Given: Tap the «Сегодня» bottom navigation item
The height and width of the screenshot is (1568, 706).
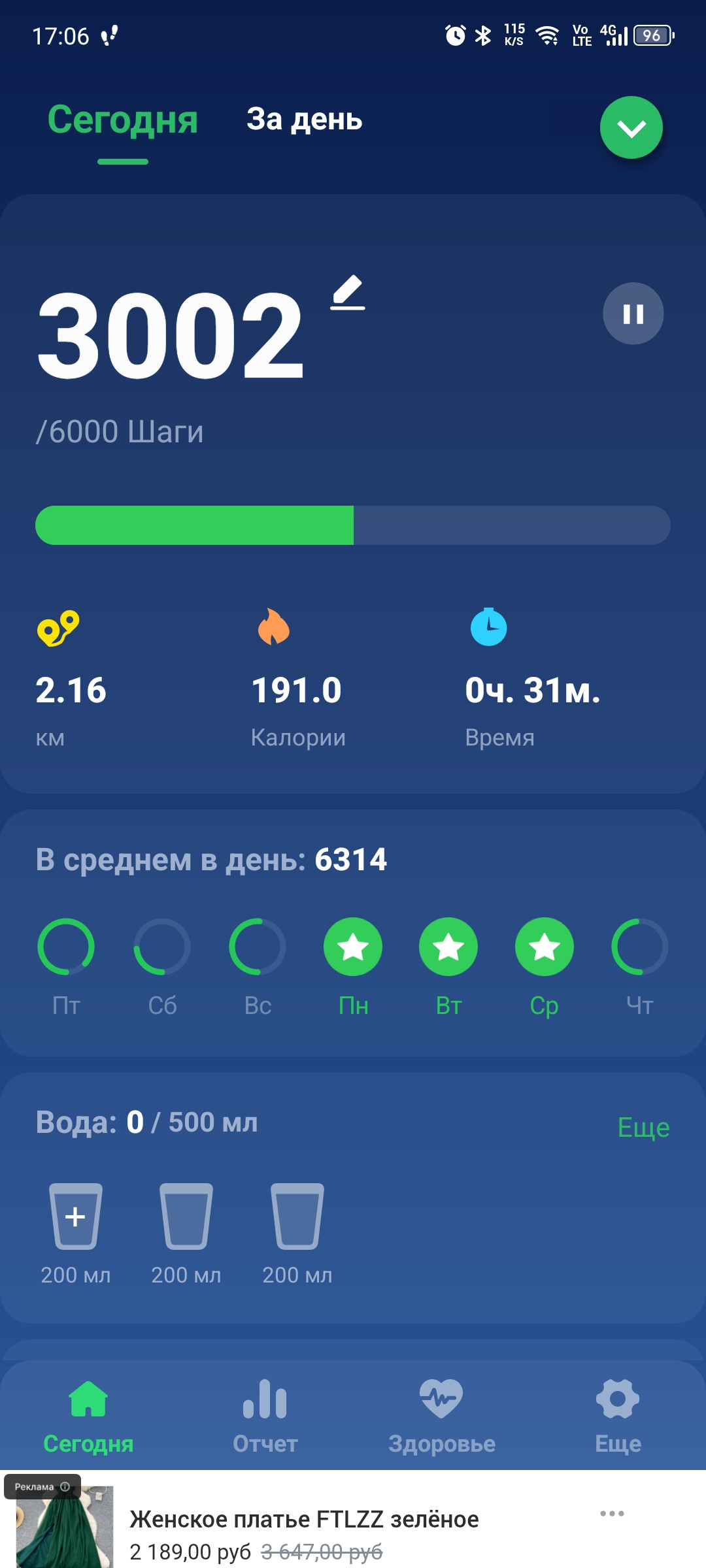Looking at the screenshot, I should [88, 1414].
